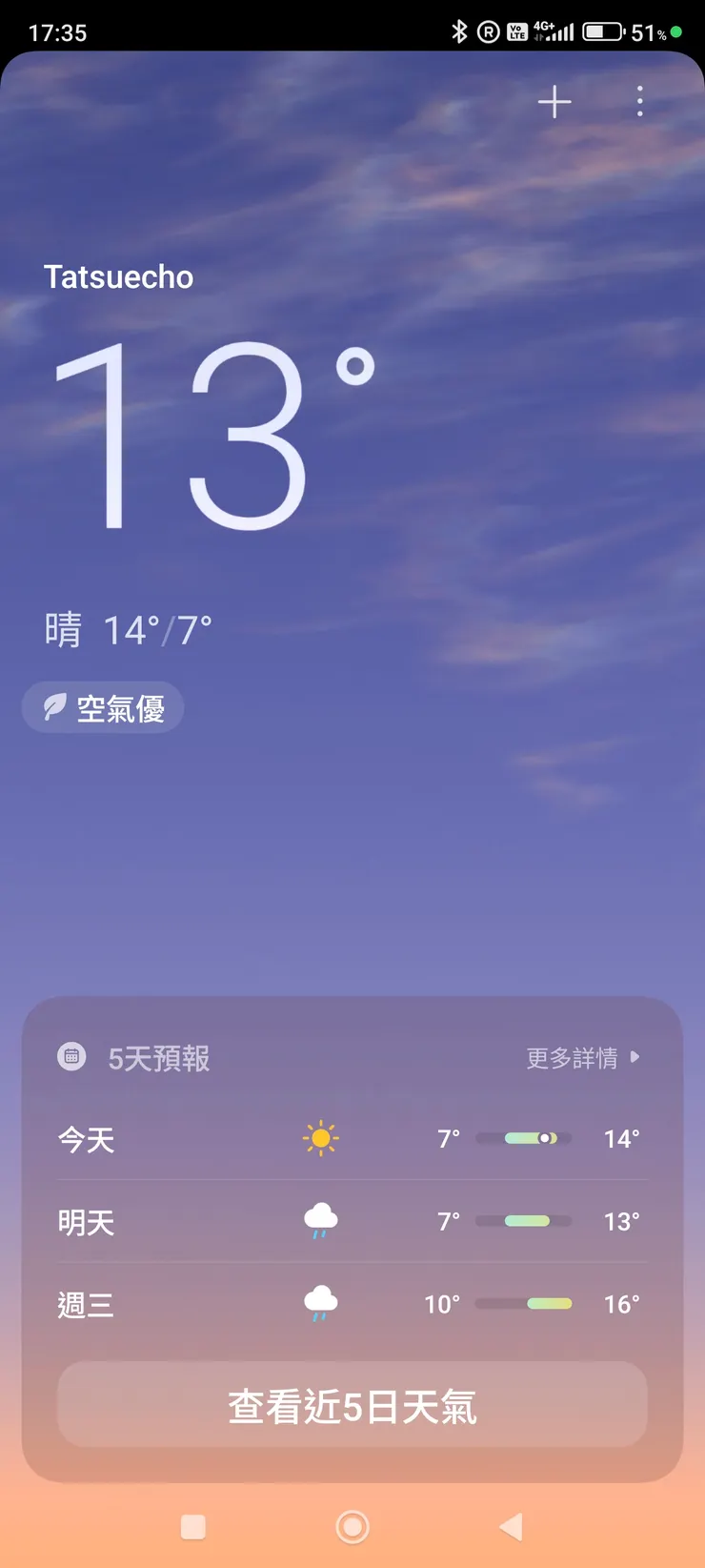705x1568 pixels.
Task: Open the three-dot overflow menu
Action: [639, 102]
